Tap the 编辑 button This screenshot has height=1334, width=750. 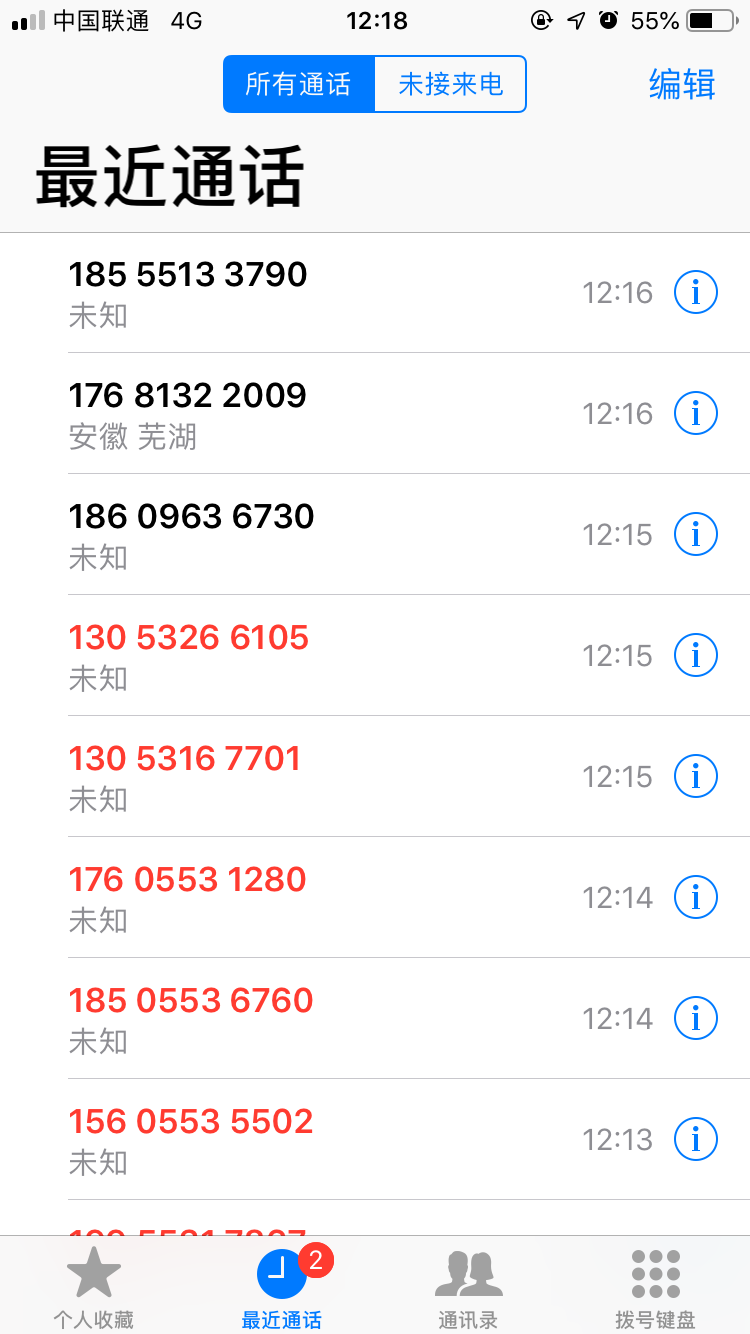(682, 84)
